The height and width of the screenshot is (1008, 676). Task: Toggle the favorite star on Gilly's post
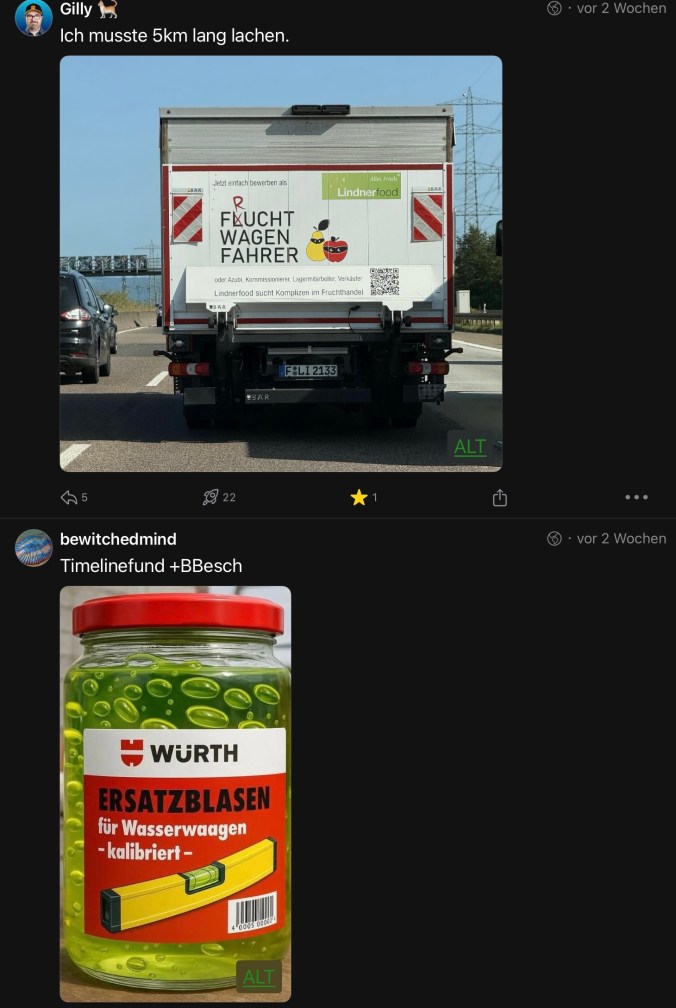point(359,497)
